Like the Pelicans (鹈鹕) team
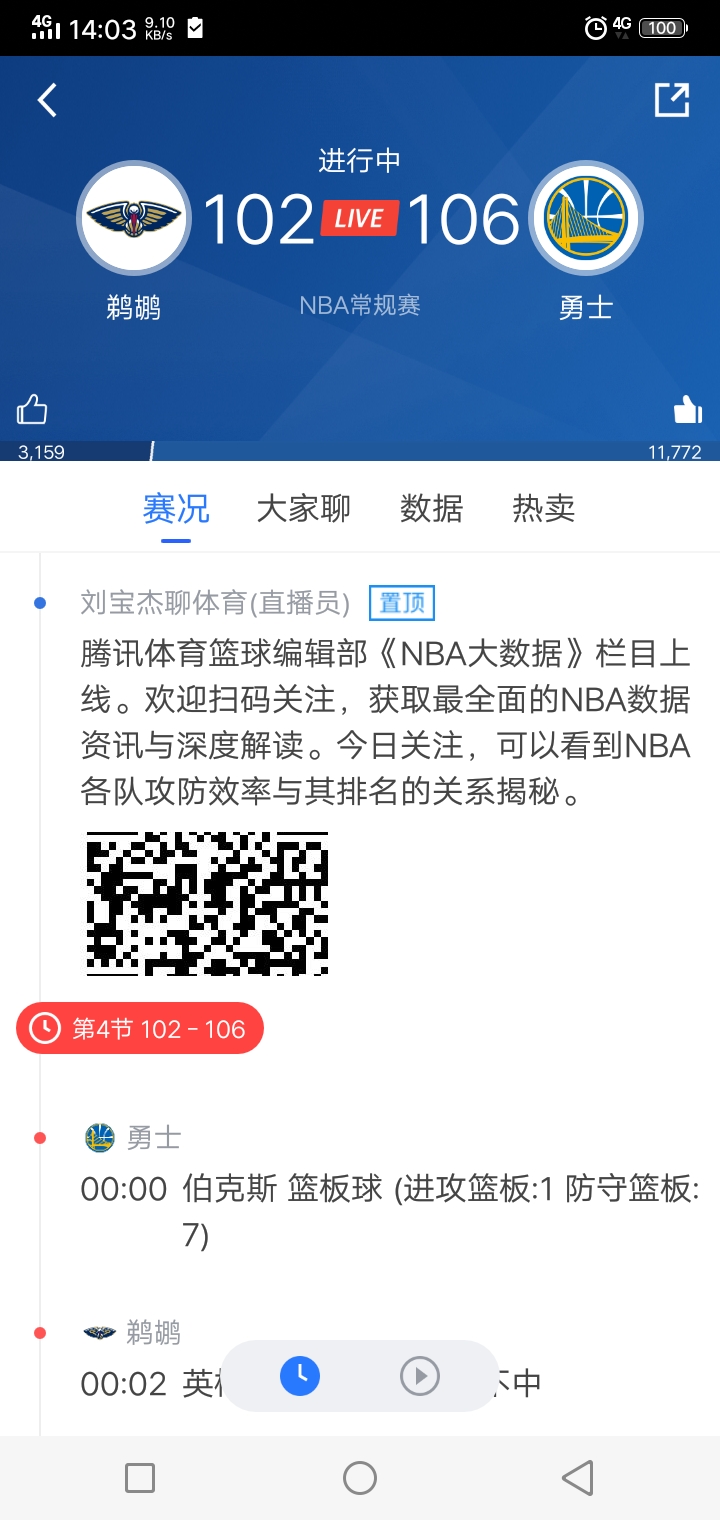720x1520 pixels. (32, 410)
